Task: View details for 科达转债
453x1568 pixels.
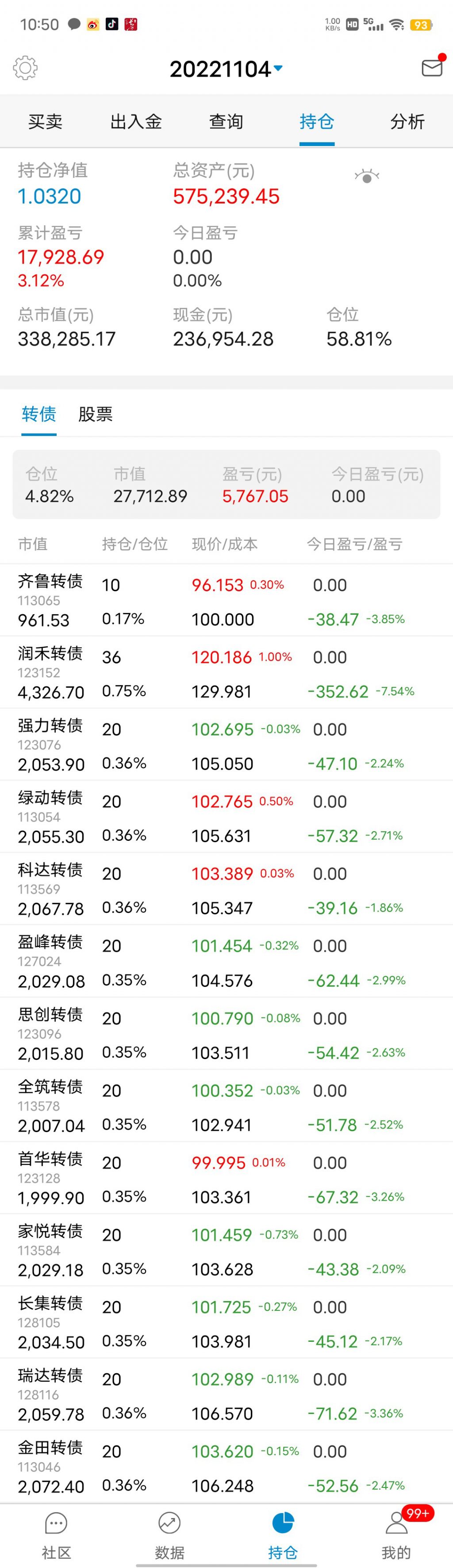Action: (x=226, y=889)
